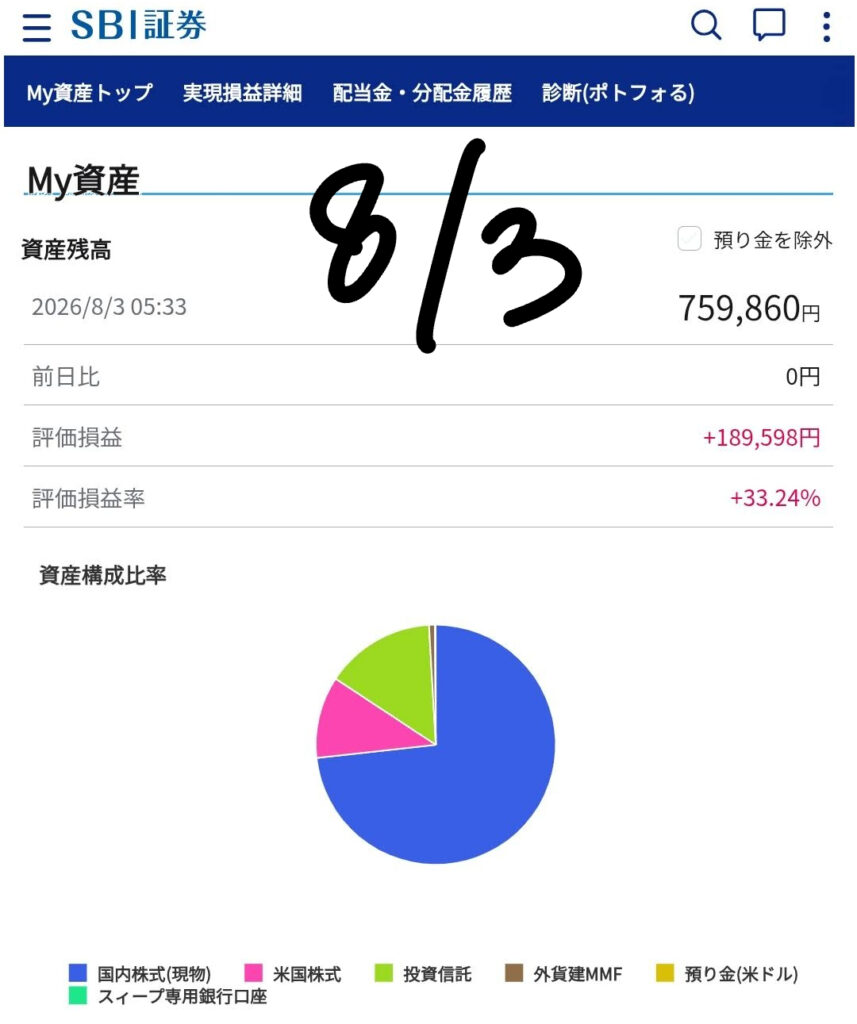Toggle 投資信託 legend item
857x1024 pixels.
tap(423, 974)
